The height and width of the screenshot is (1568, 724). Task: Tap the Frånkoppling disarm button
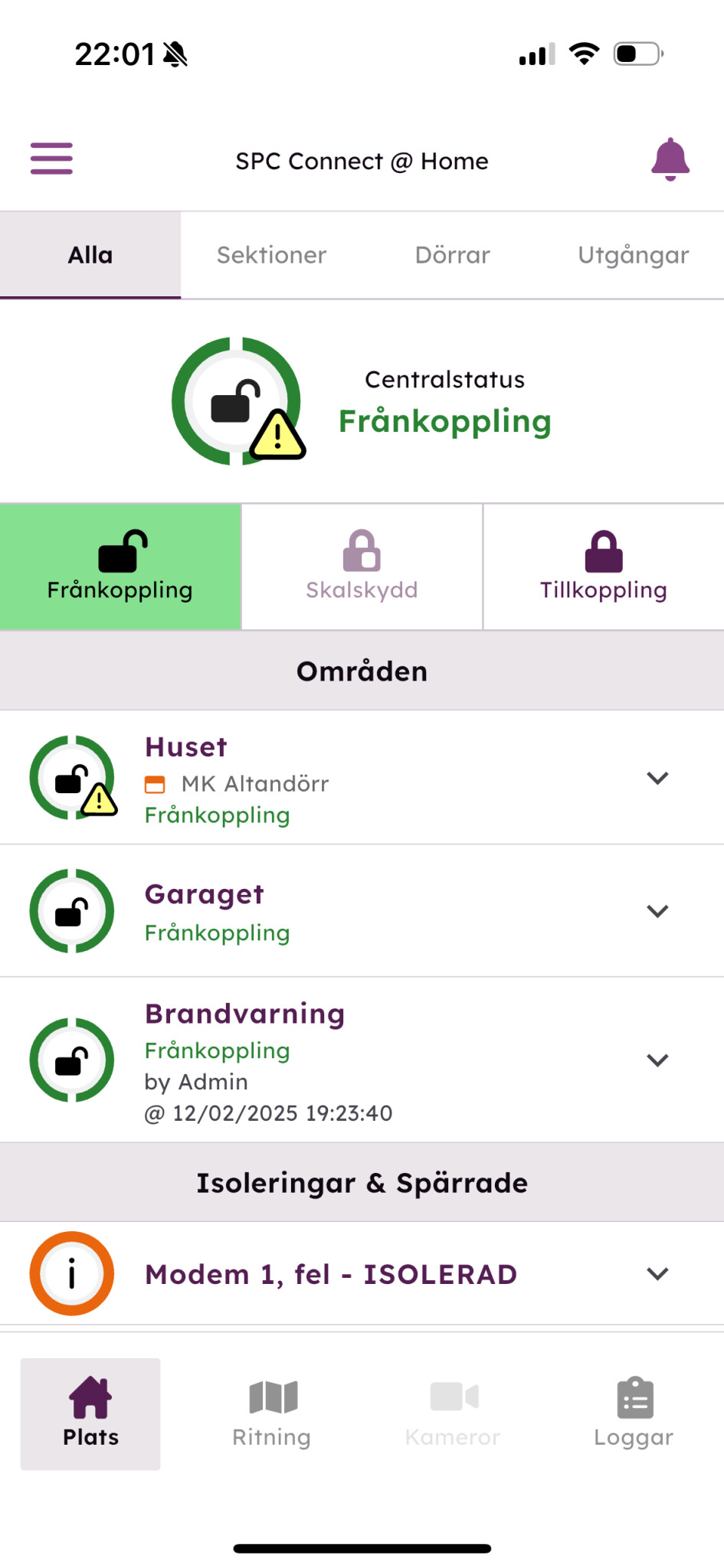(x=120, y=567)
